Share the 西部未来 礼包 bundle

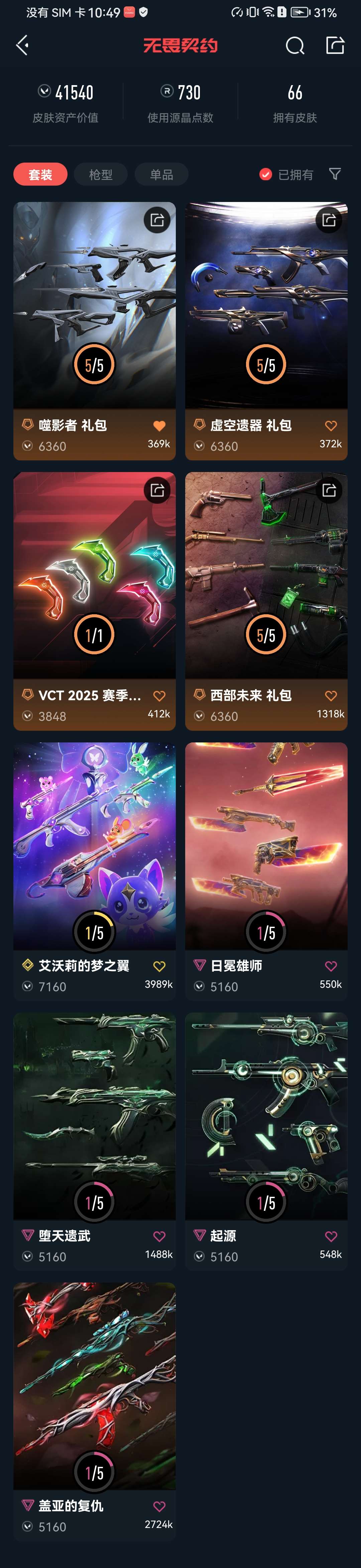329,490
